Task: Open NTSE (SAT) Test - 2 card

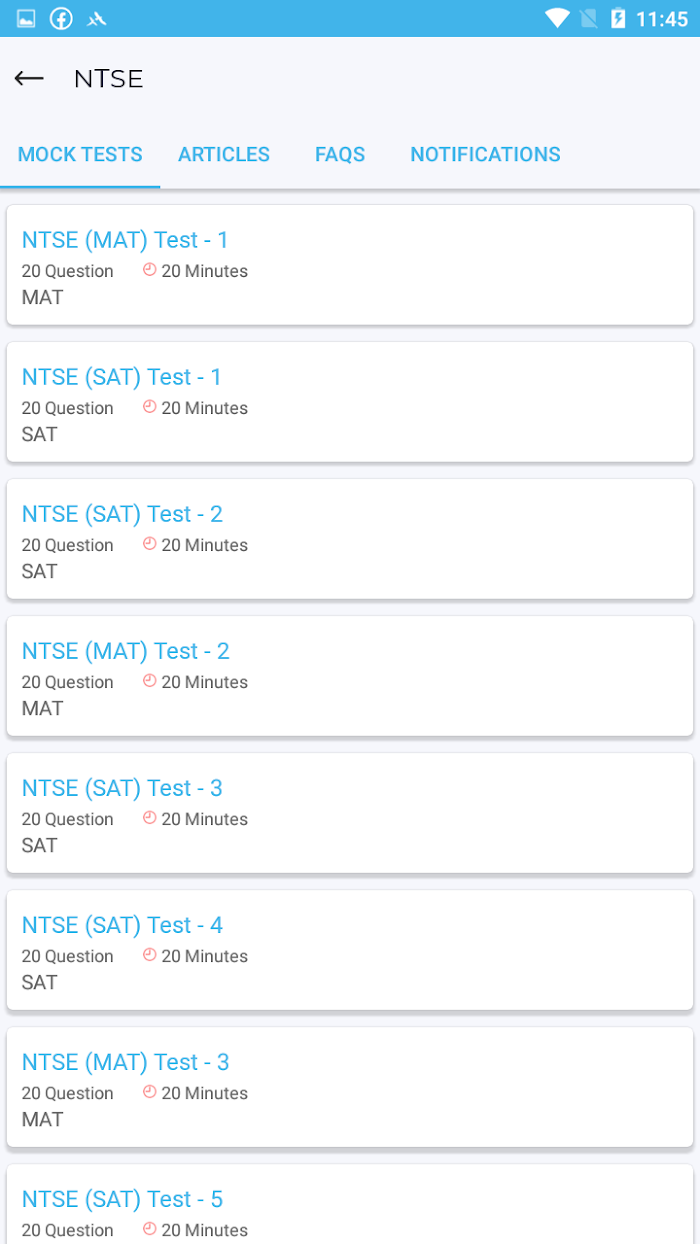Action: (350, 539)
